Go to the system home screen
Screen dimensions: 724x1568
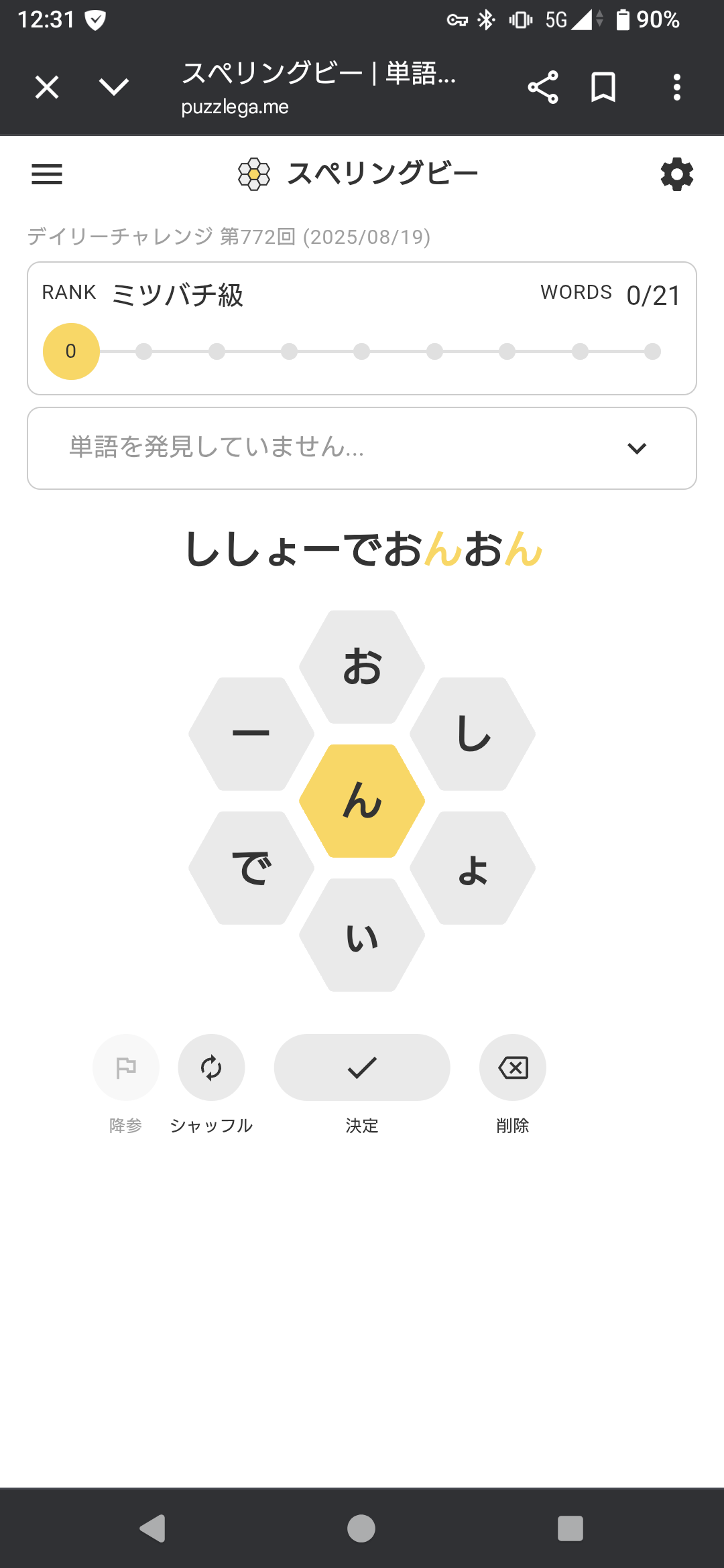click(361, 1528)
